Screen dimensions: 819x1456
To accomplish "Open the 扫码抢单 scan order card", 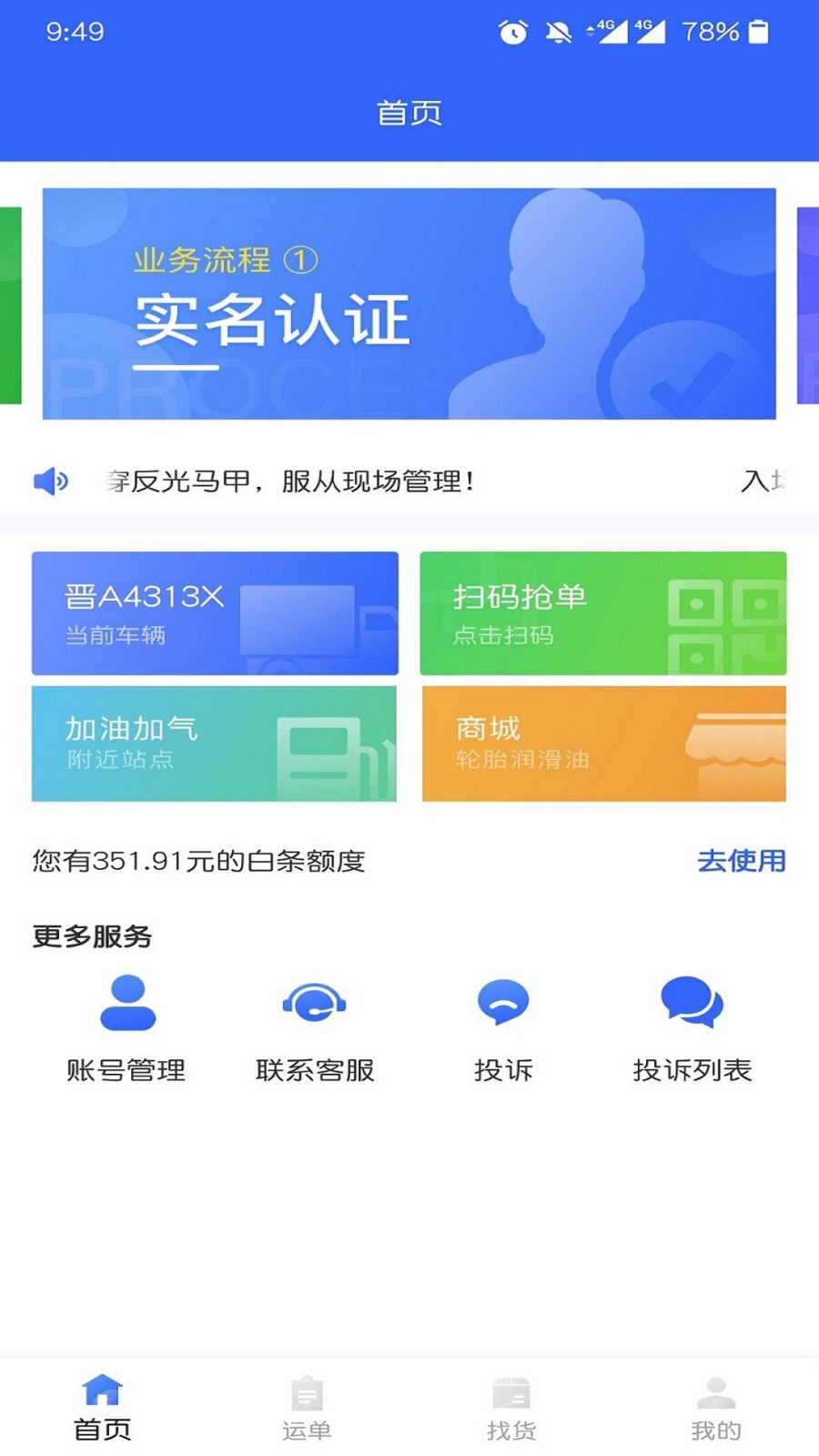I will coord(603,612).
